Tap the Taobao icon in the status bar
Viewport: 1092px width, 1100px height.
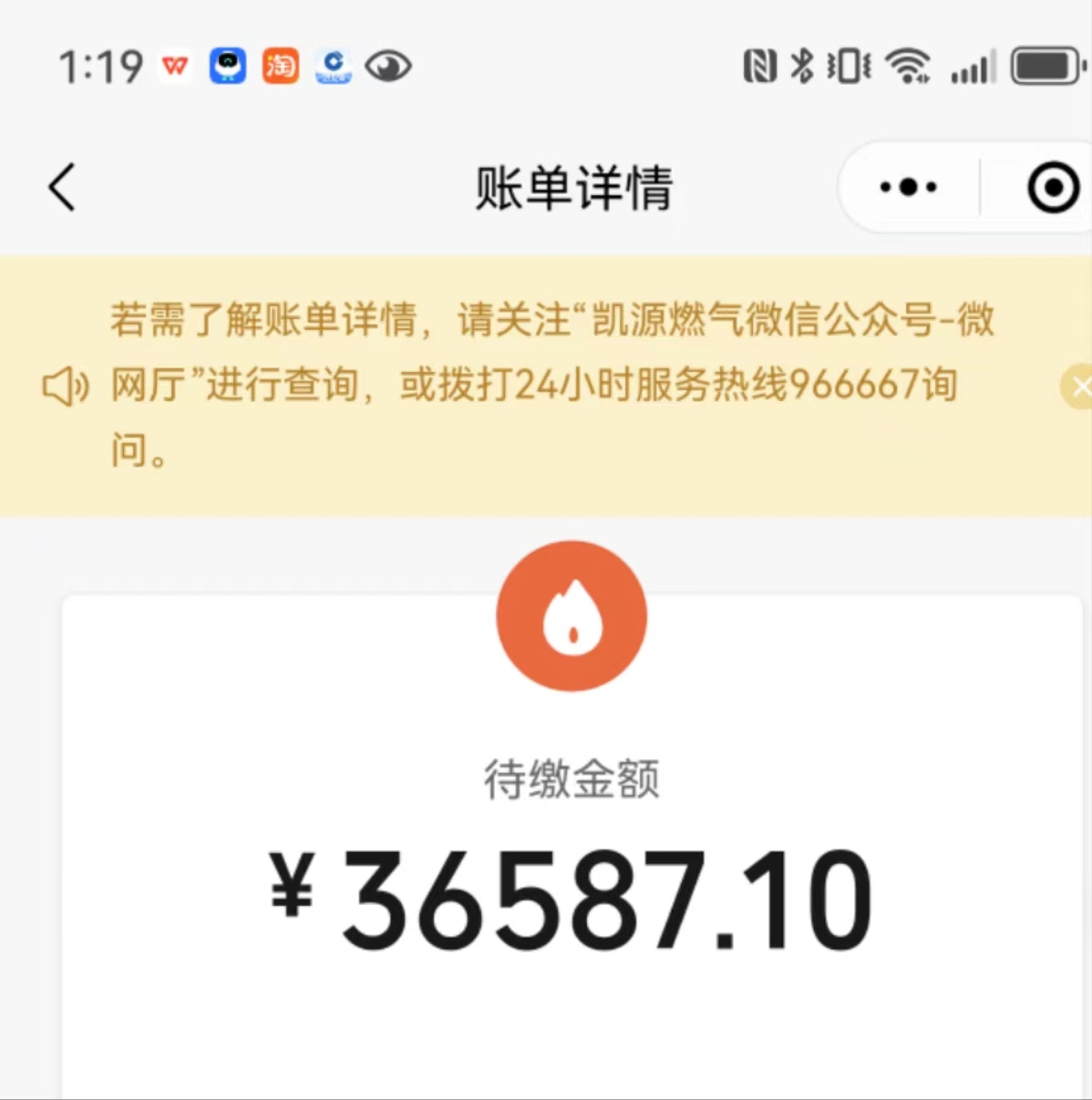click(x=280, y=65)
